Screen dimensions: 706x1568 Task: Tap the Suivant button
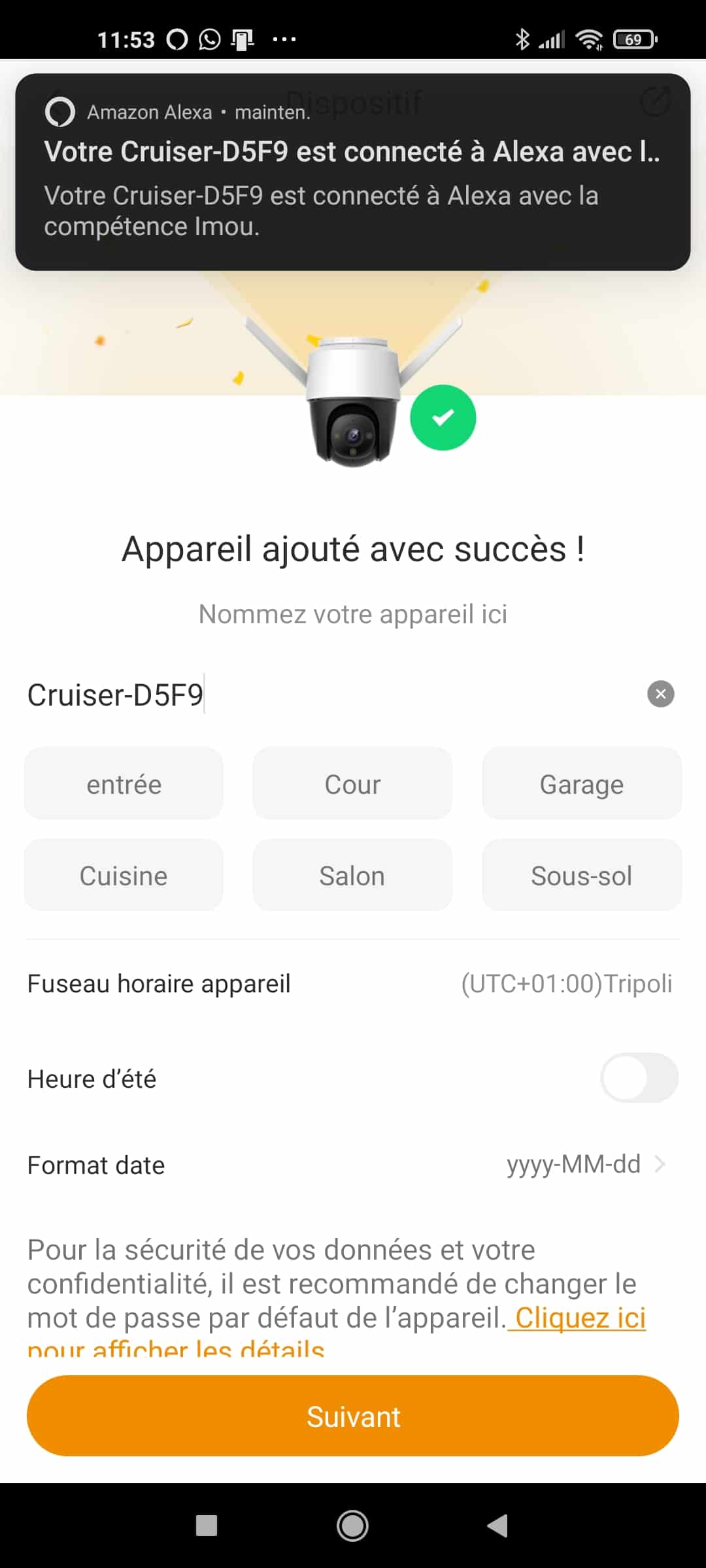pos(353,1416)
